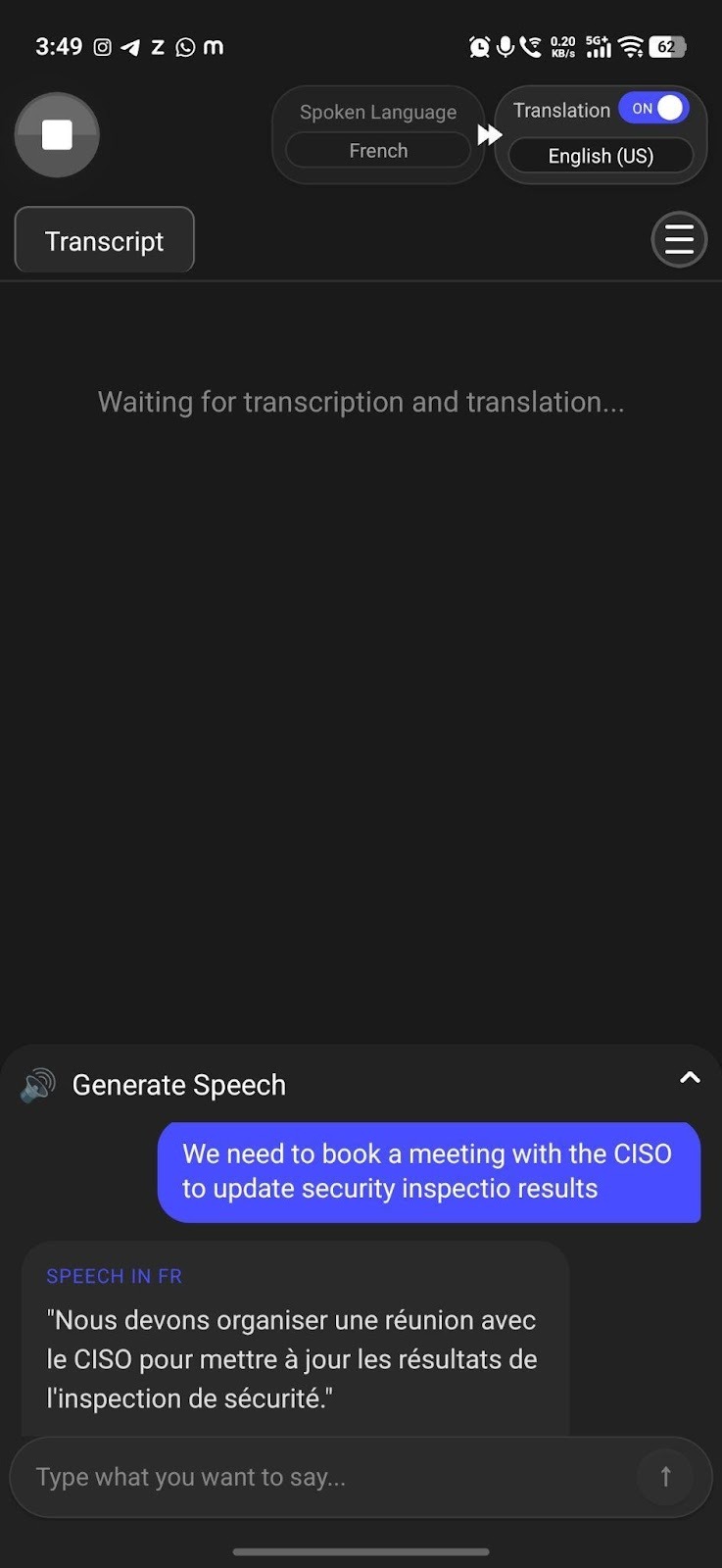The width and height of the screenshot is (722, 1568).
Task: Turn off the Translation toggle
Action: coord(654,108)
